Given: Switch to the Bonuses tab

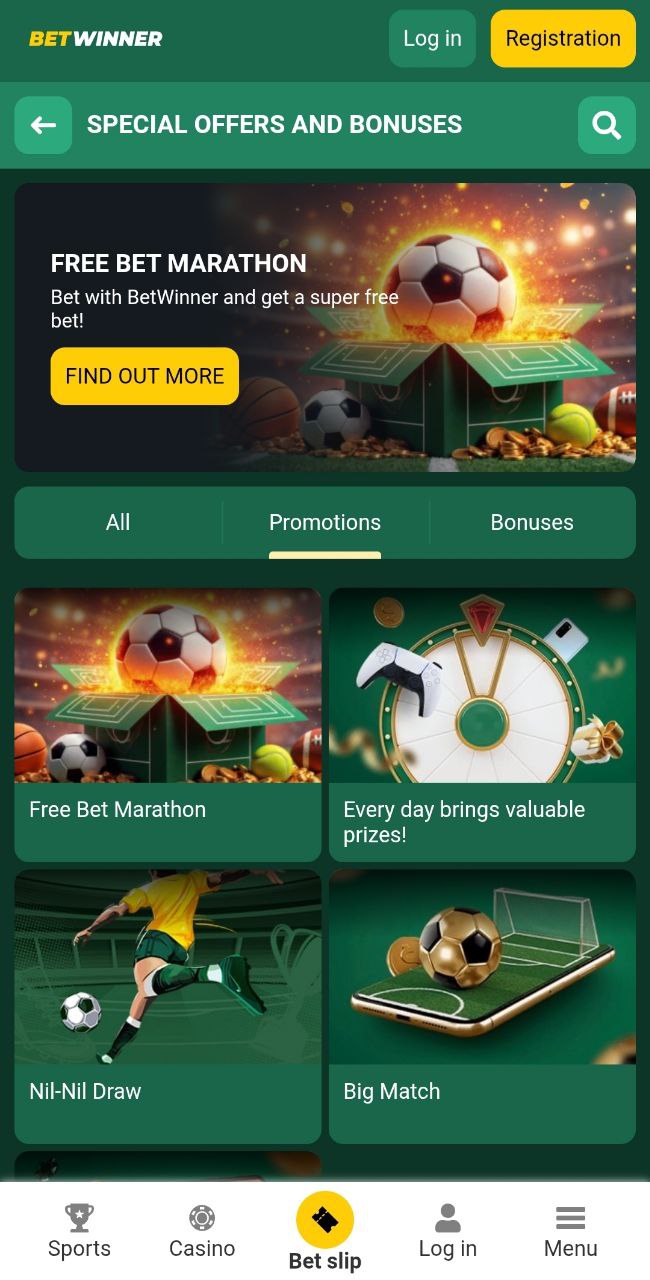Looking at the screenshot, I should [532, 522].
